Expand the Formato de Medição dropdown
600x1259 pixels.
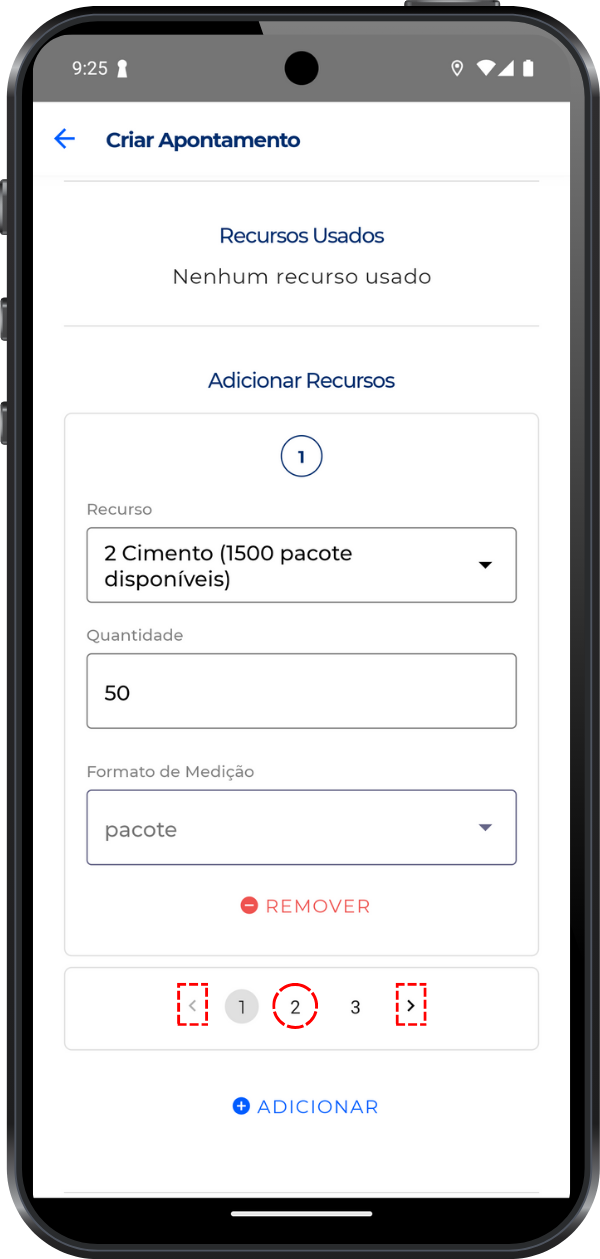click(301, 828)
